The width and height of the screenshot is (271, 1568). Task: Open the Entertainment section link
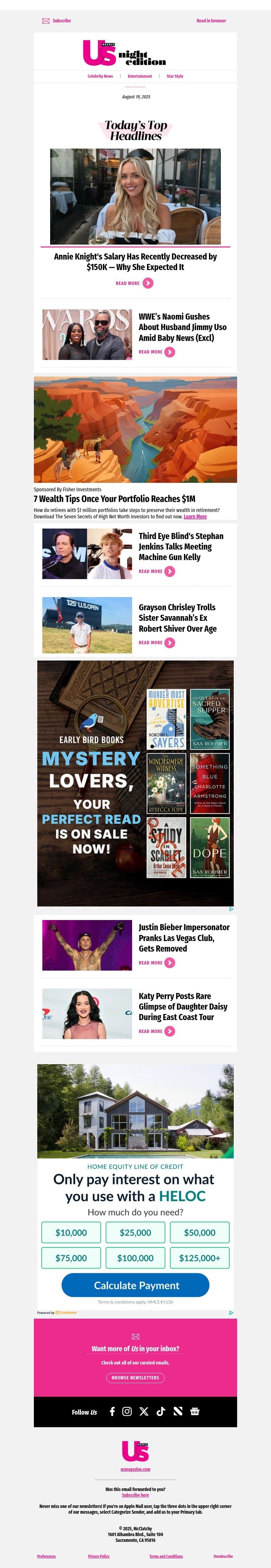tap(140, 76)
